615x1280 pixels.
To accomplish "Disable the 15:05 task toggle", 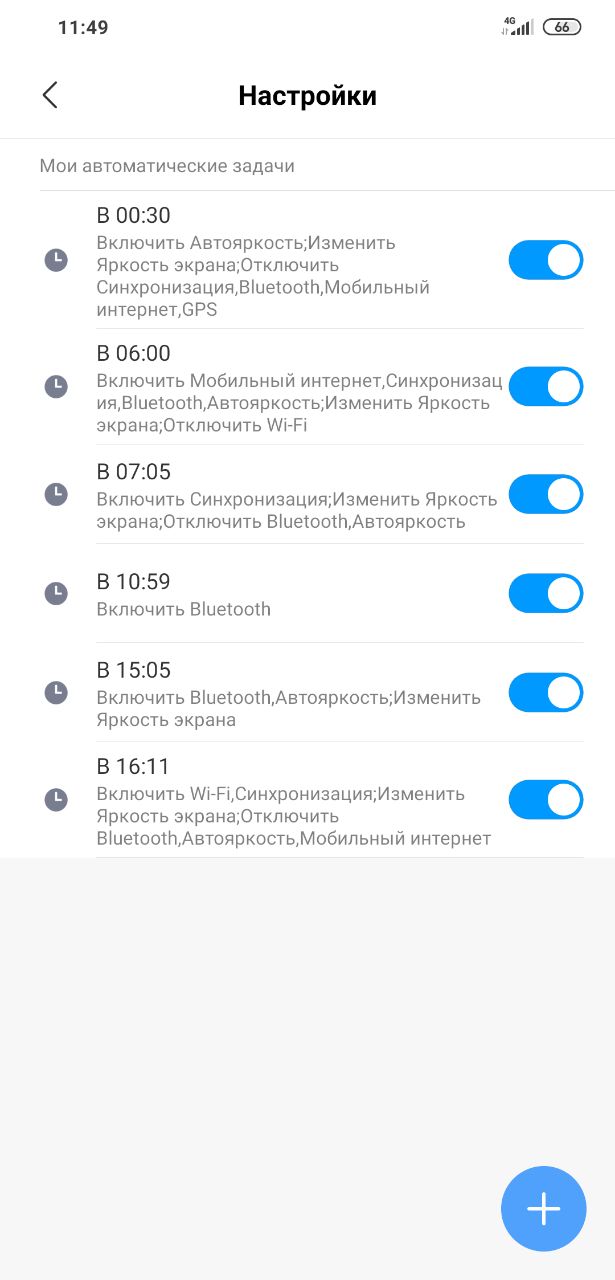I will (546, 692).
